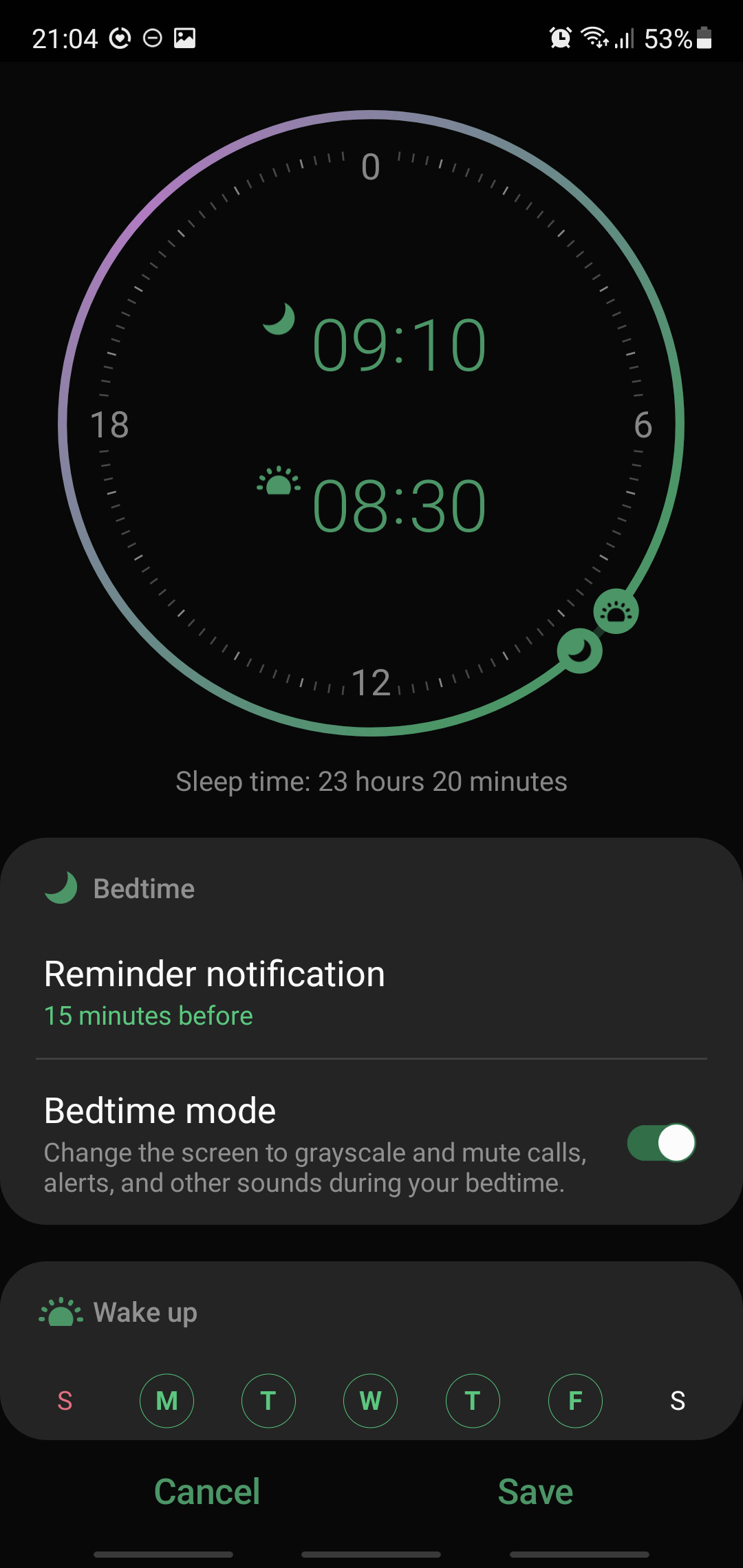Open Reminder notification setting
The width and height of the screenshot is (743, 1568).
coord(371,991)
